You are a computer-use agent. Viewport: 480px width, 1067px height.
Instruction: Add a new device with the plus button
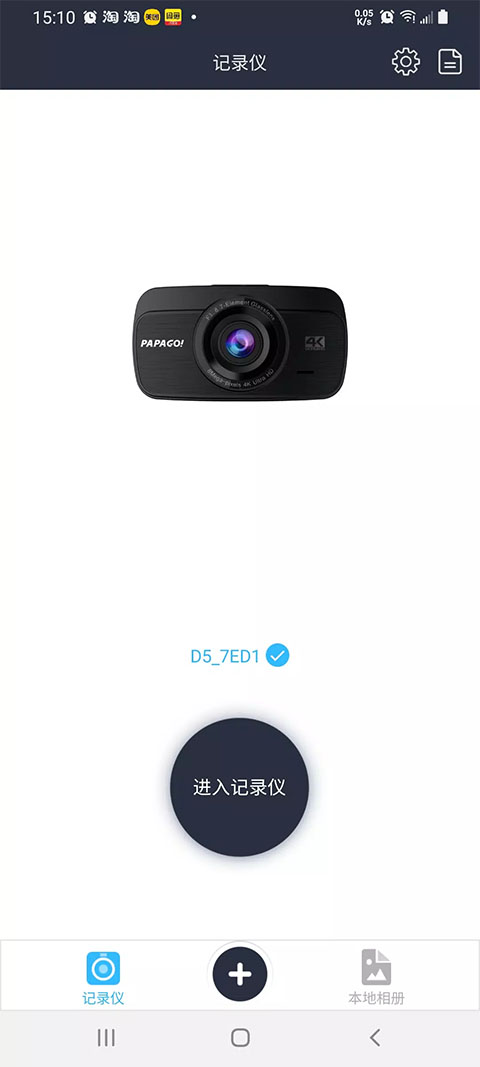click(x=240, y=974)
